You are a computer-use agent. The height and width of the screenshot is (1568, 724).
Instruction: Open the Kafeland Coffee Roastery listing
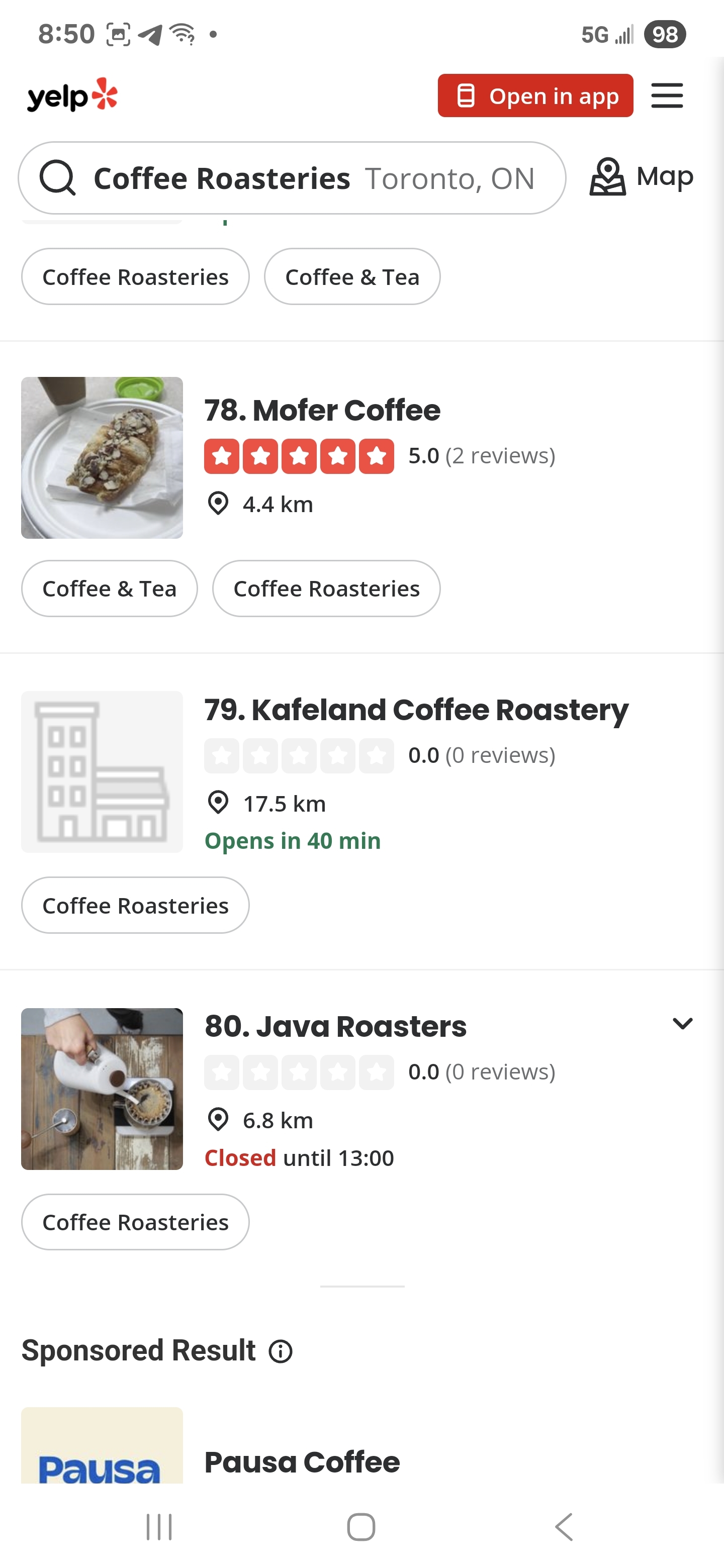coord(416,710)
